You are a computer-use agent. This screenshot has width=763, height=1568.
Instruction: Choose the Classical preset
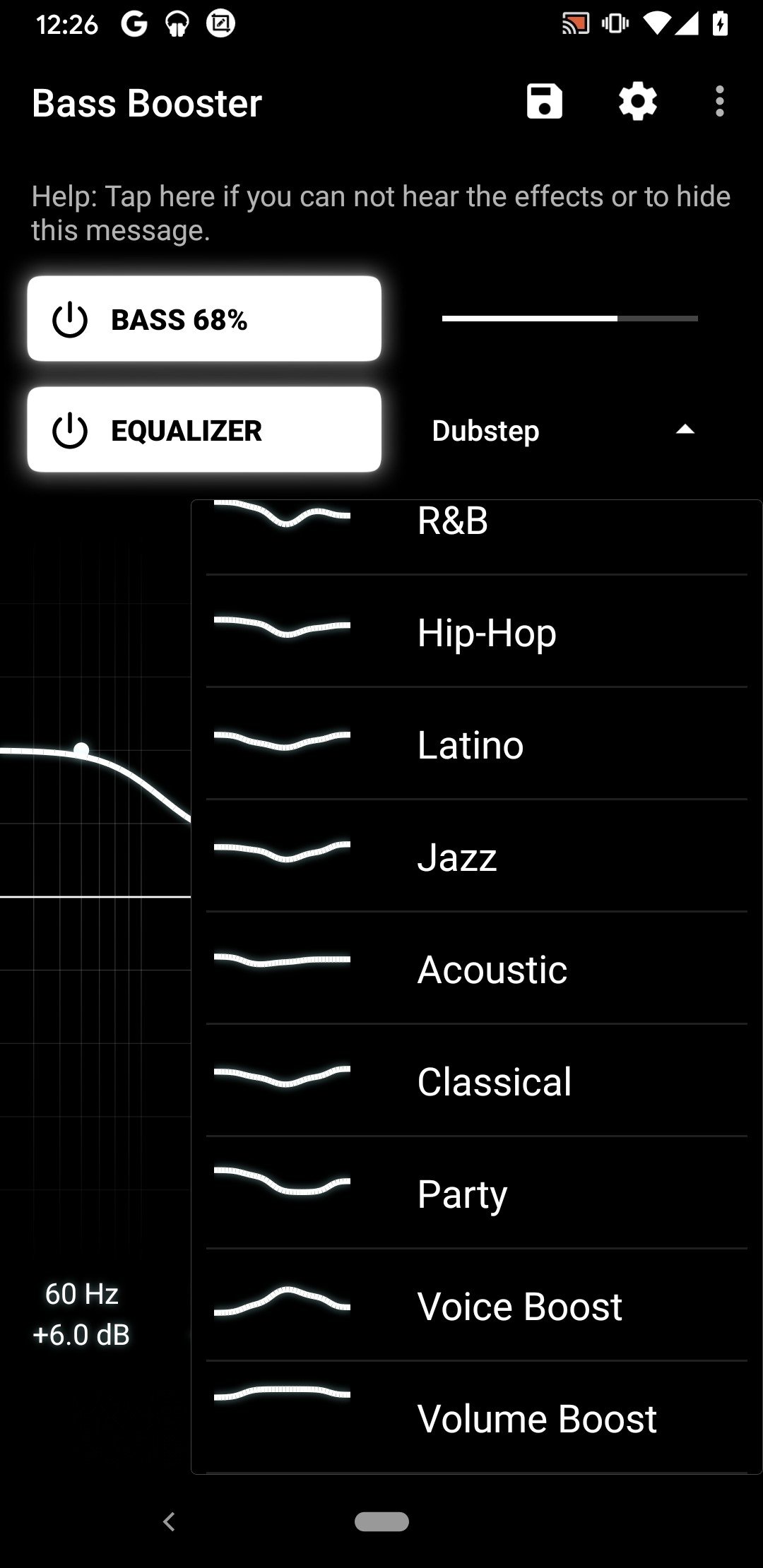point(476,1081)
